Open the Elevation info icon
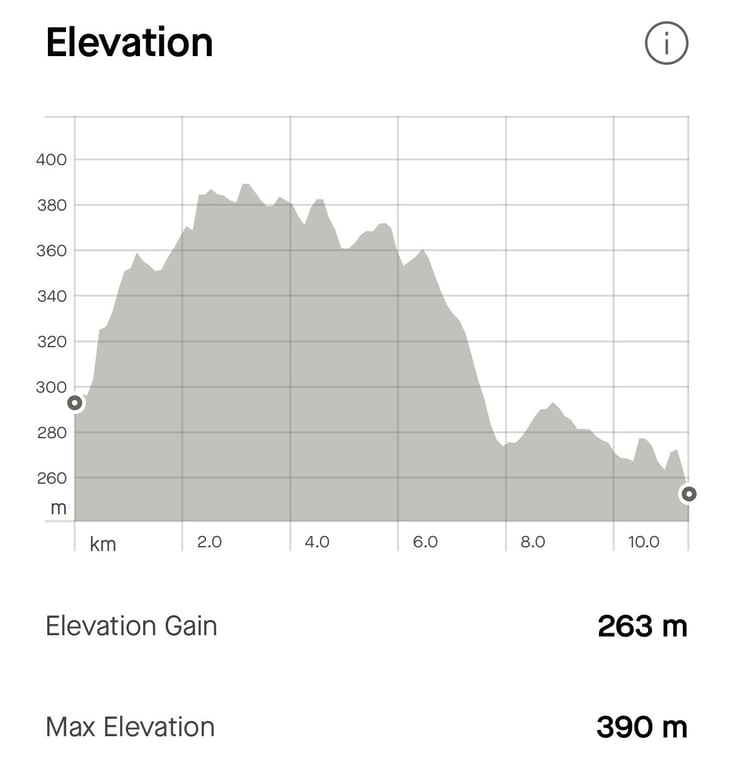This screenshot has width=734, height=768. tap(666, 43)
